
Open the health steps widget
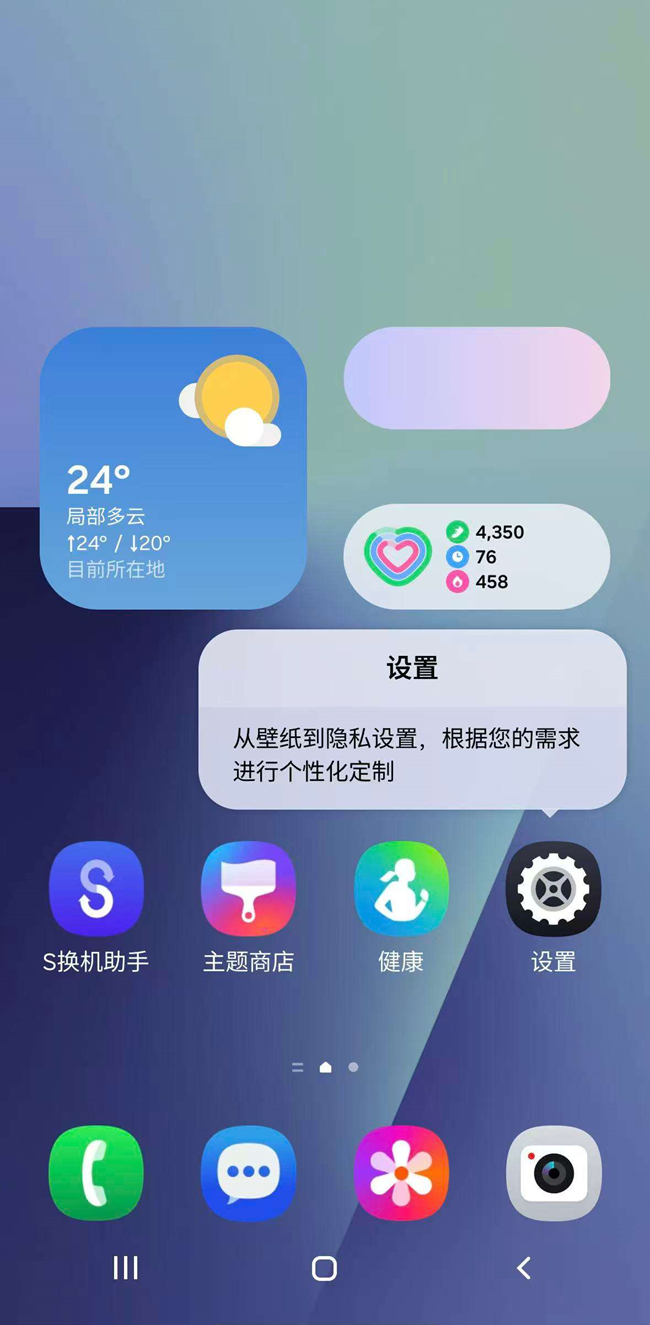(x=476, y=557)
